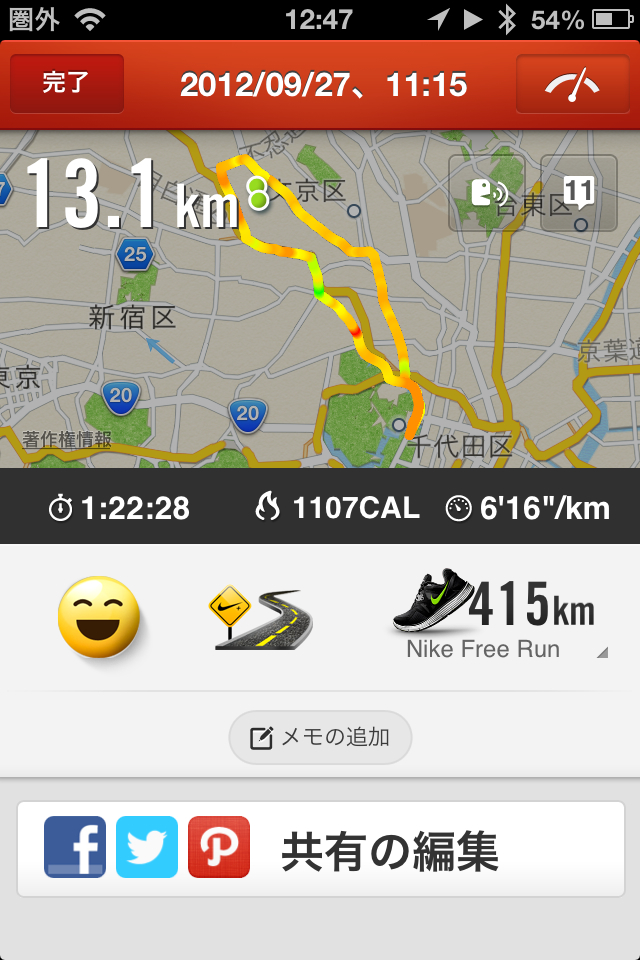Change the road terrain selection
640x960 pixels.
[x=260, y=619]
